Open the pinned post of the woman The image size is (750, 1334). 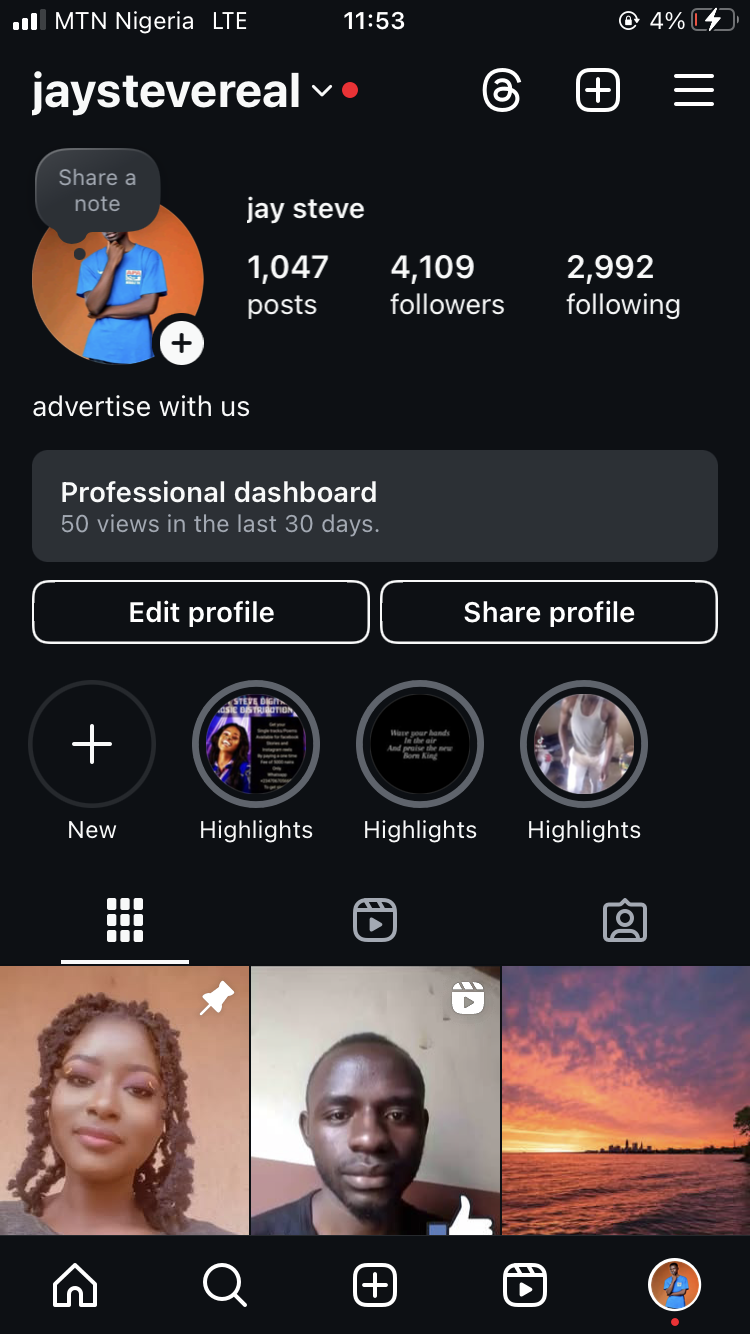[124, 1100]
